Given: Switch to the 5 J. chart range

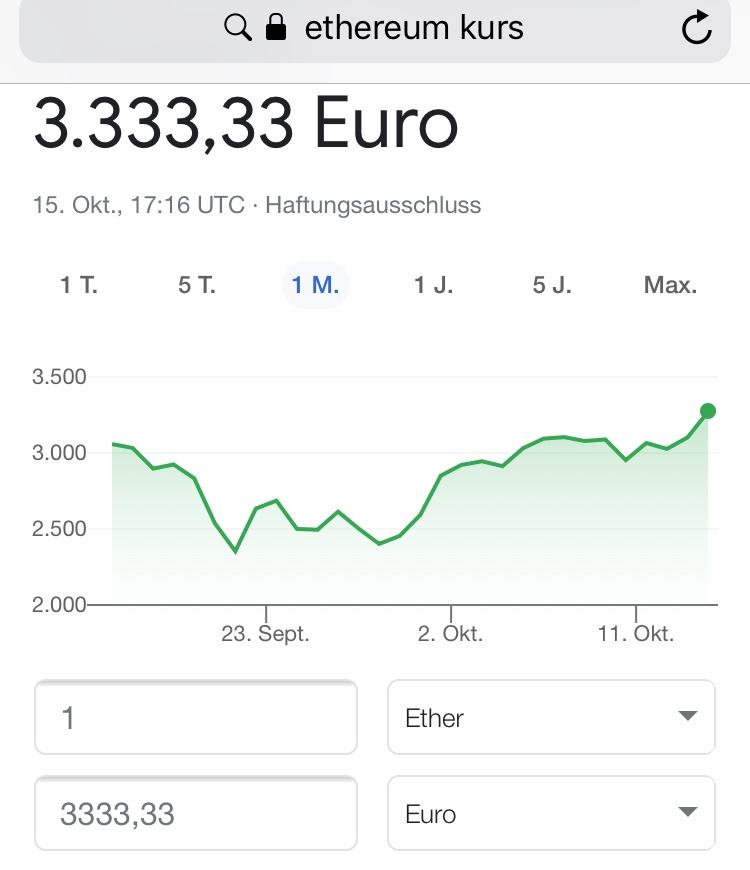Looking at the screenshot, I should tap(552, 285).
